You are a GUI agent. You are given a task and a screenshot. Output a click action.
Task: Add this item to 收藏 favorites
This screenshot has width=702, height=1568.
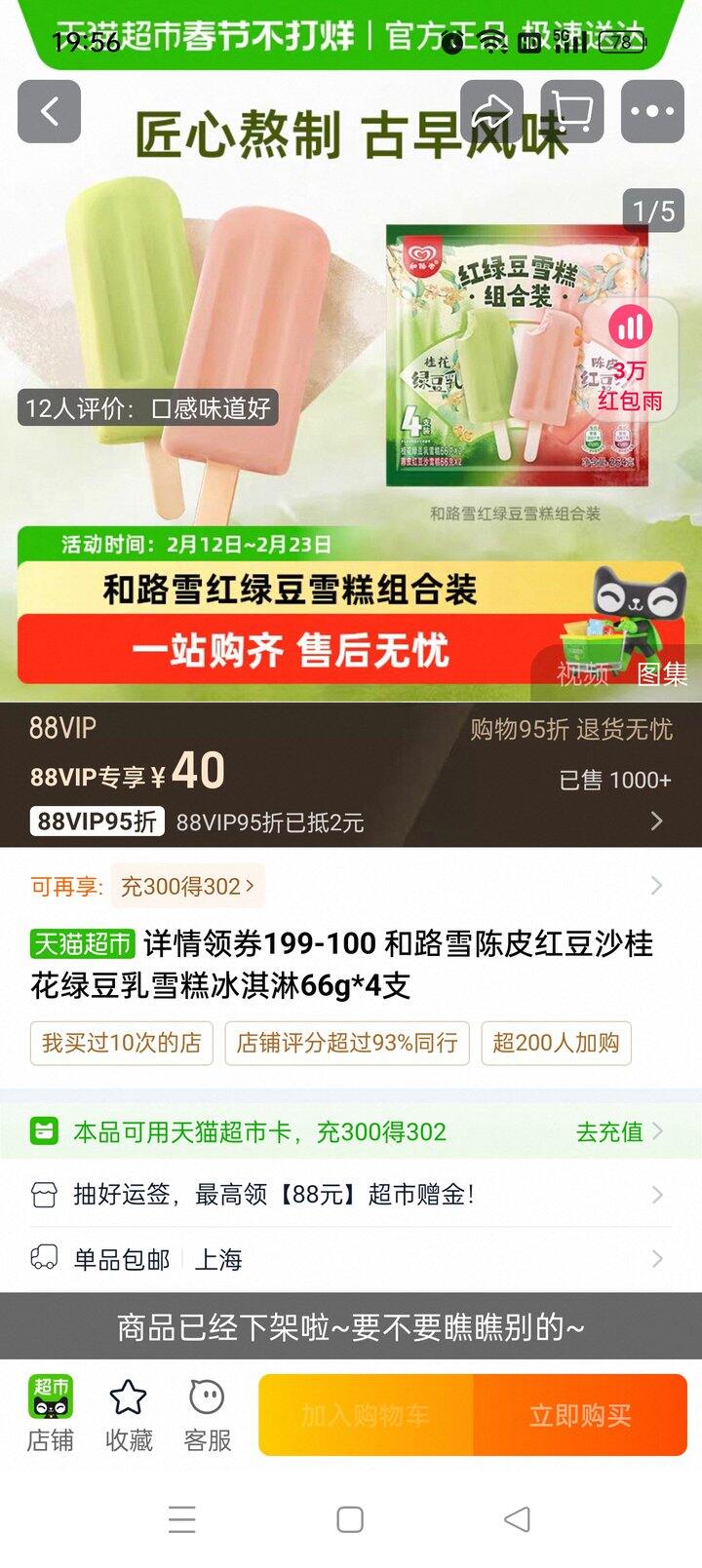[x=129, y=1414]
